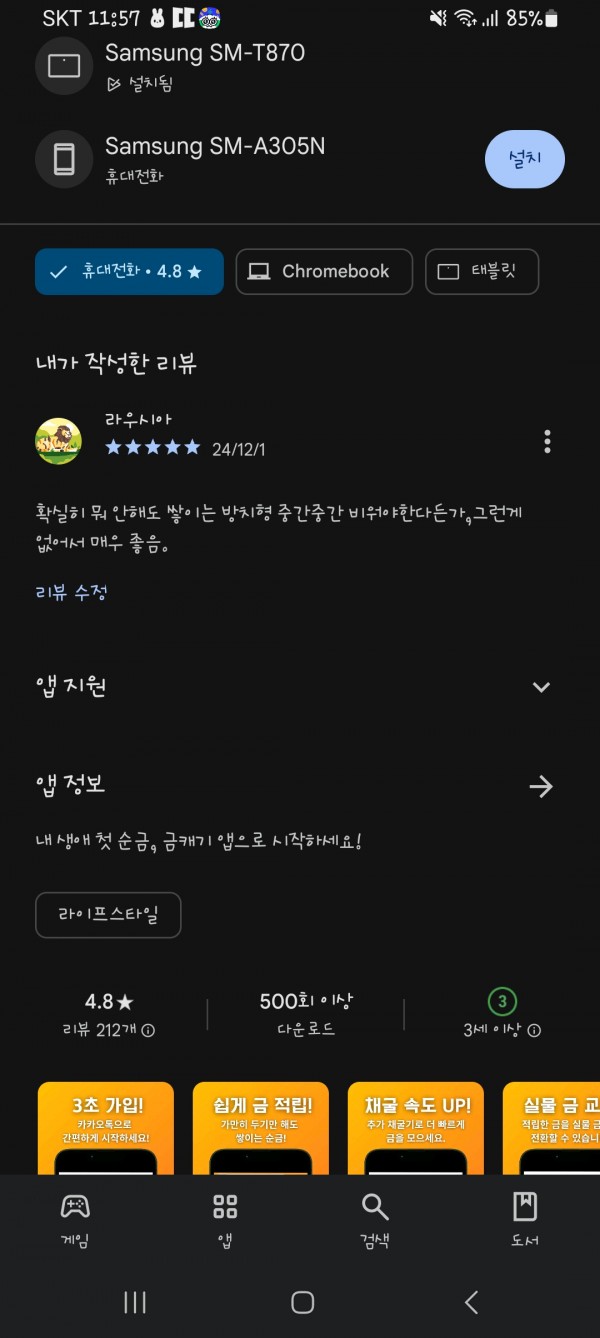Install on Samsung SM-A305N with 설치 button
This screenshot has width=600, height=1338.
[525, 159]
